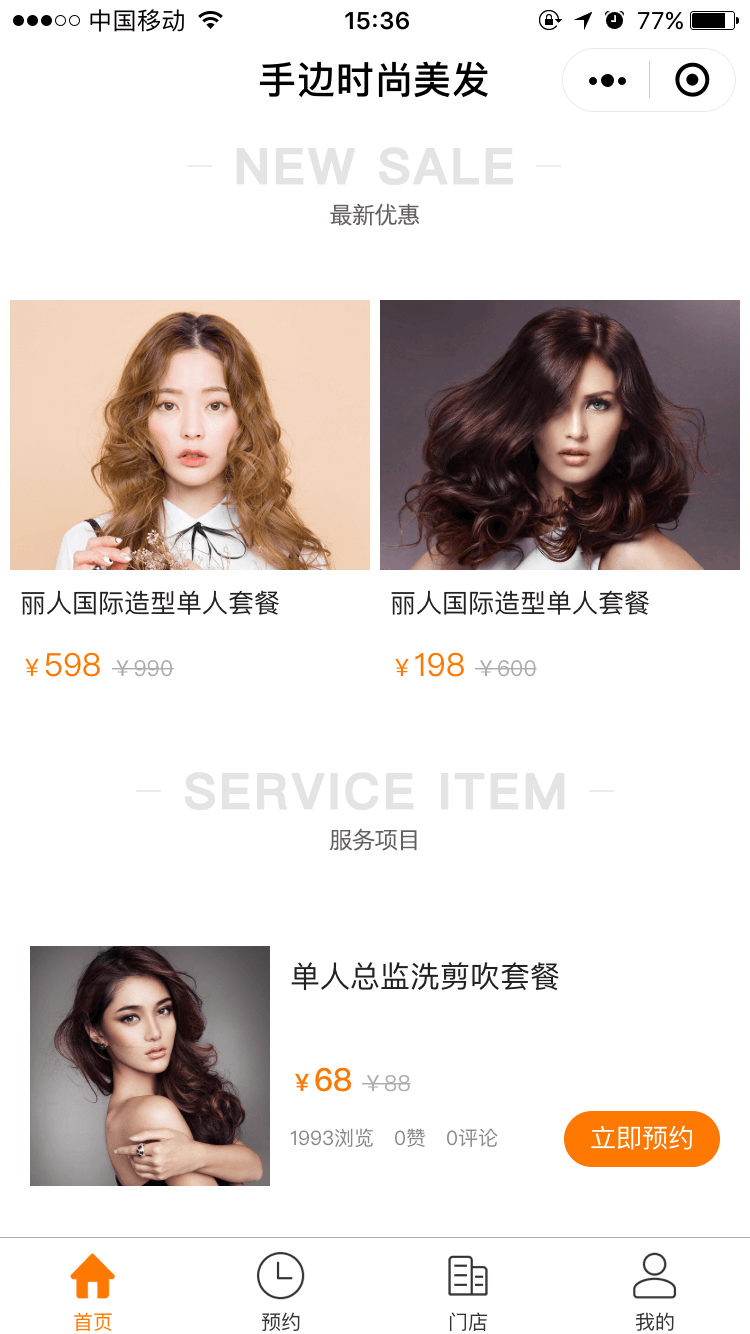Open the mini program more-options menu
Screen dimensions: 750x1334
(x=607, y=80)
